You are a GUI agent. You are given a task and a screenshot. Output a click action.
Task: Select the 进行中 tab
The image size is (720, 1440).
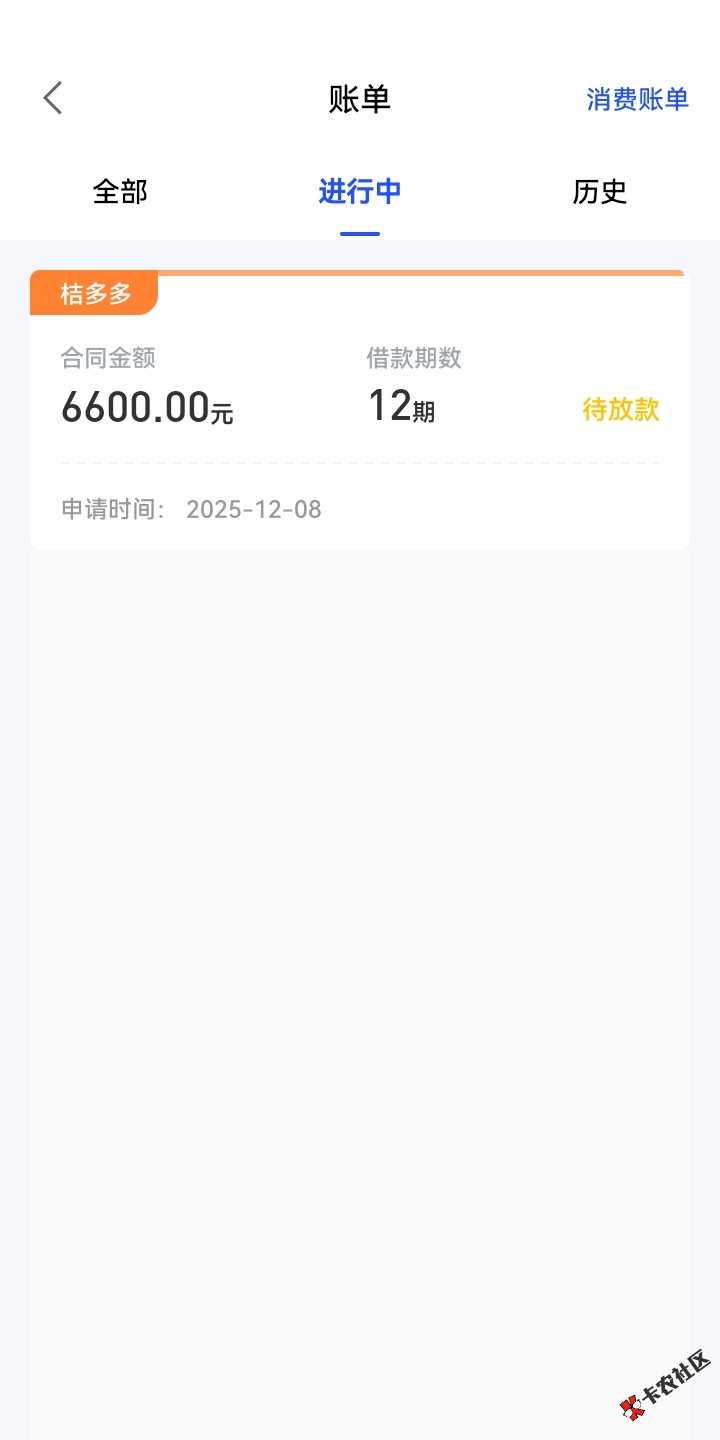click(359, 191)
